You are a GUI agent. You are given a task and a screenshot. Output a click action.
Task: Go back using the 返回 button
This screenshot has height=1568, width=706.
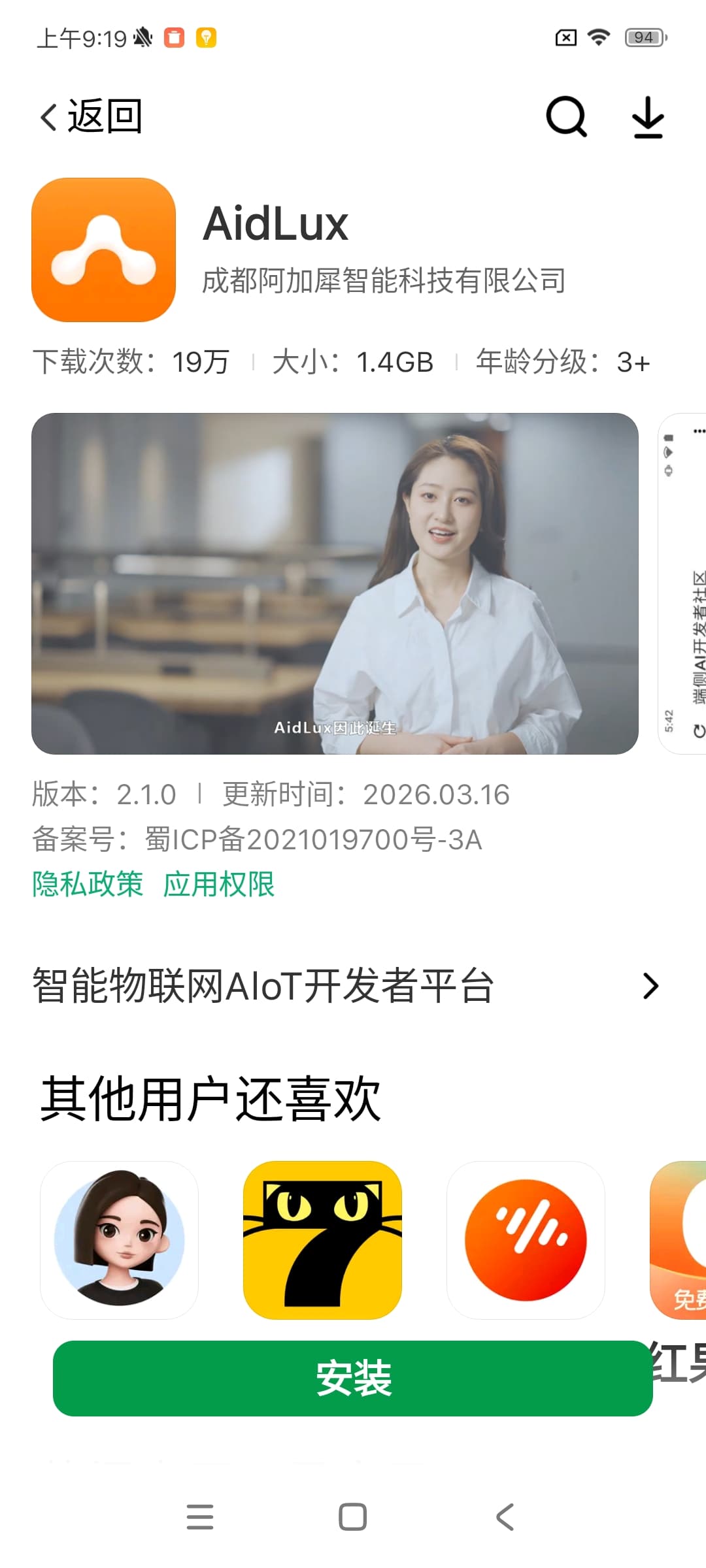point(92,117)
